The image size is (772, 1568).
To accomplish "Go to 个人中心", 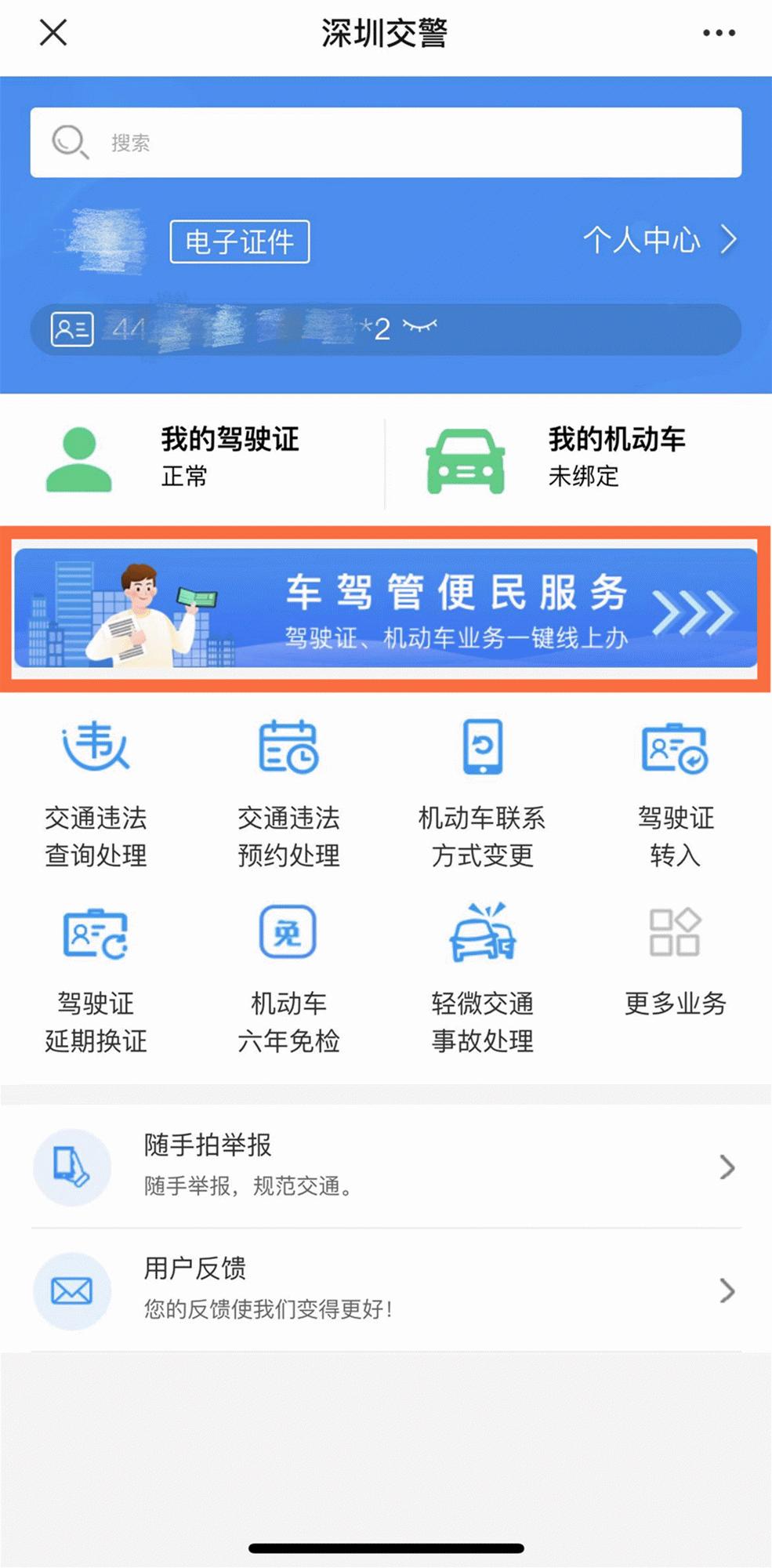I will (x=658, y=240).
